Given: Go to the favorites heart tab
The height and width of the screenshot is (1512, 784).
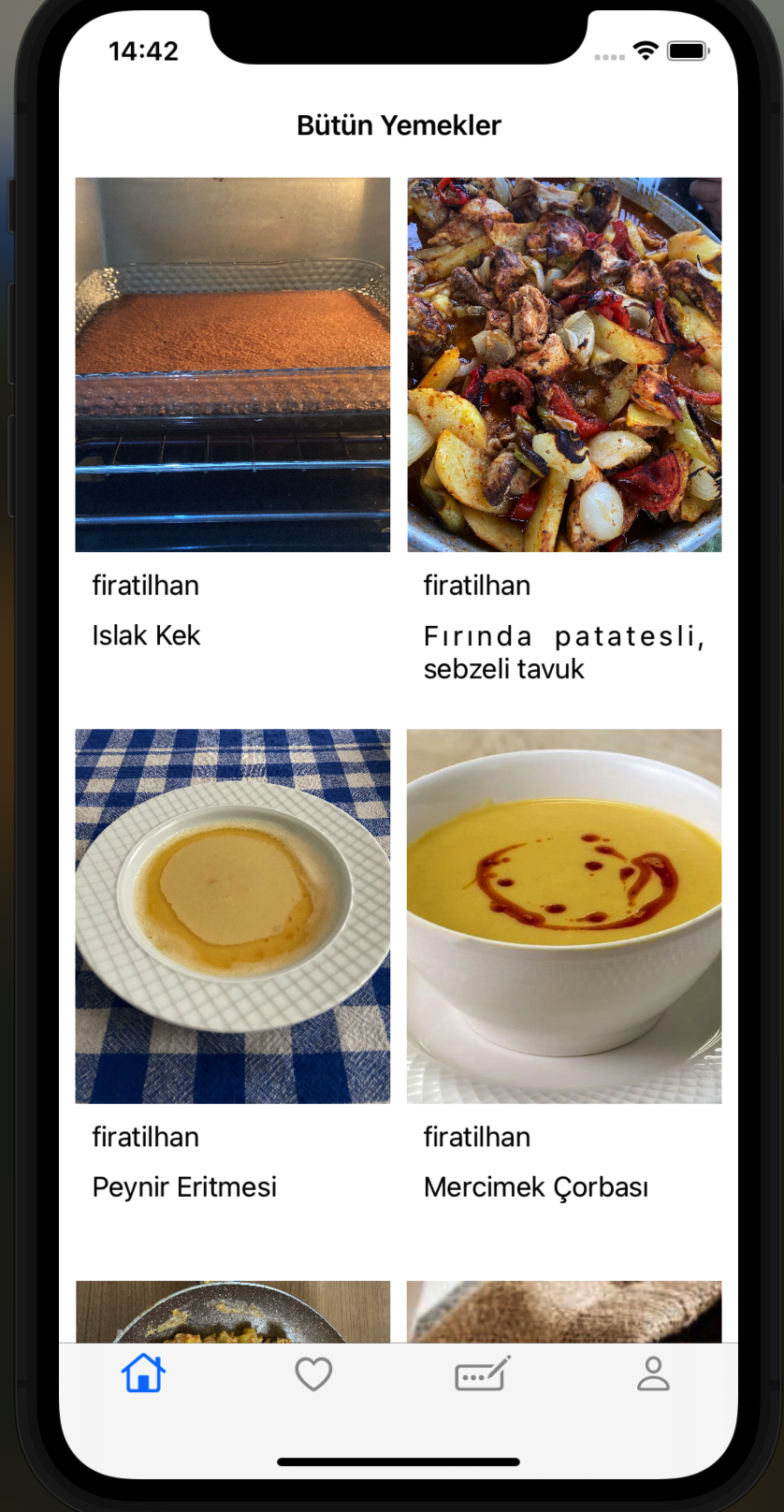Looking at the screenshot, I should point(313,1374).
